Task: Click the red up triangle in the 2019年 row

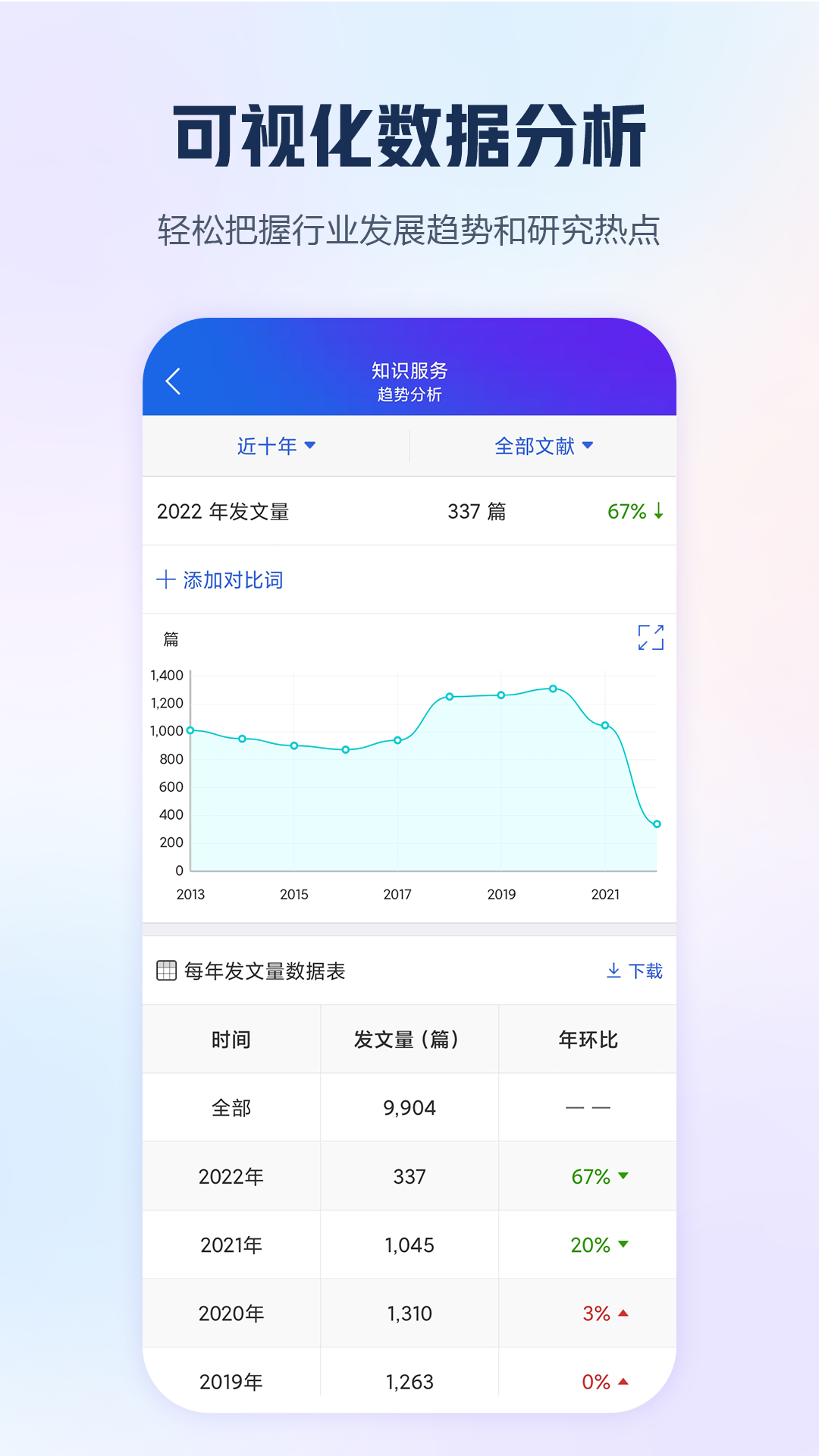Action: 623,1383
